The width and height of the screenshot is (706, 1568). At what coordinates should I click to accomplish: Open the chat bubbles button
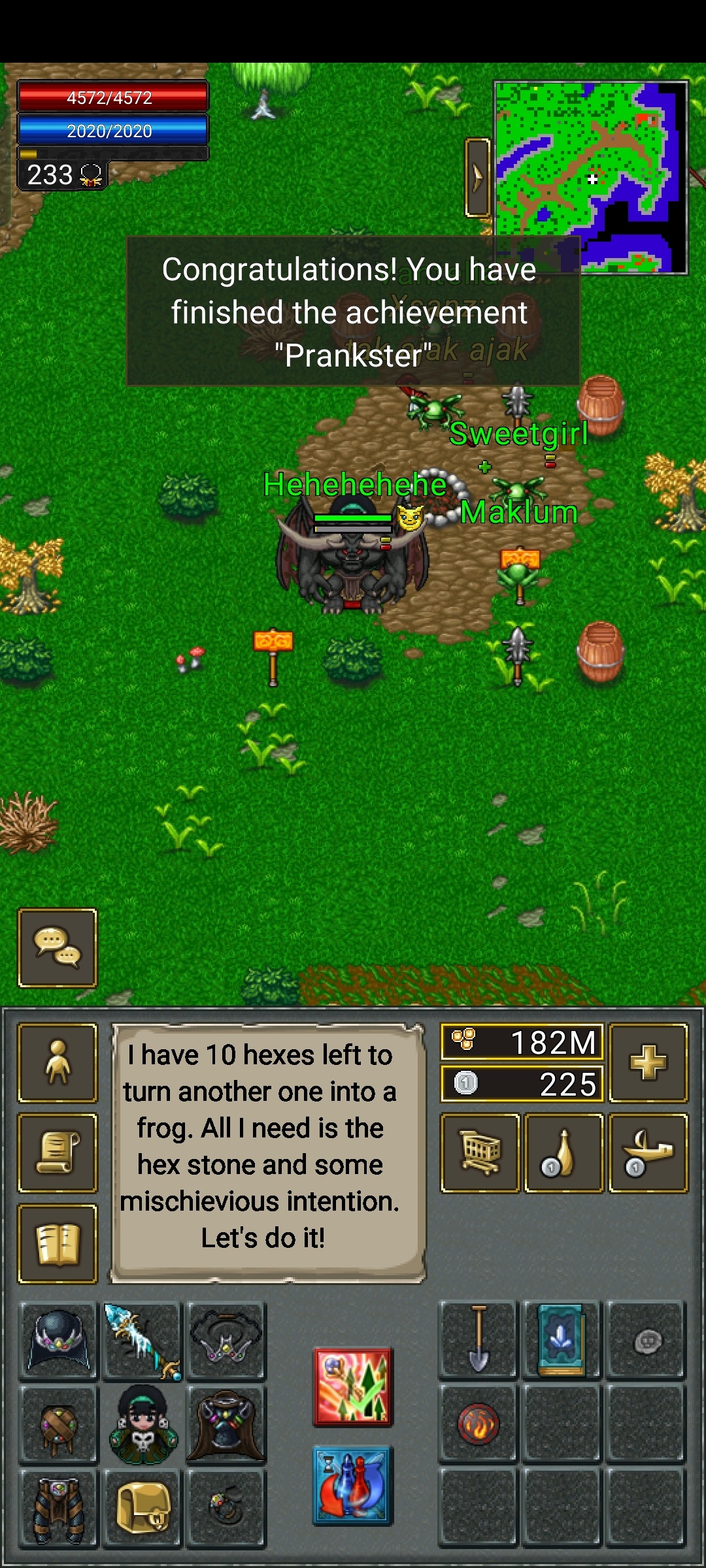(x=58, y=947)
